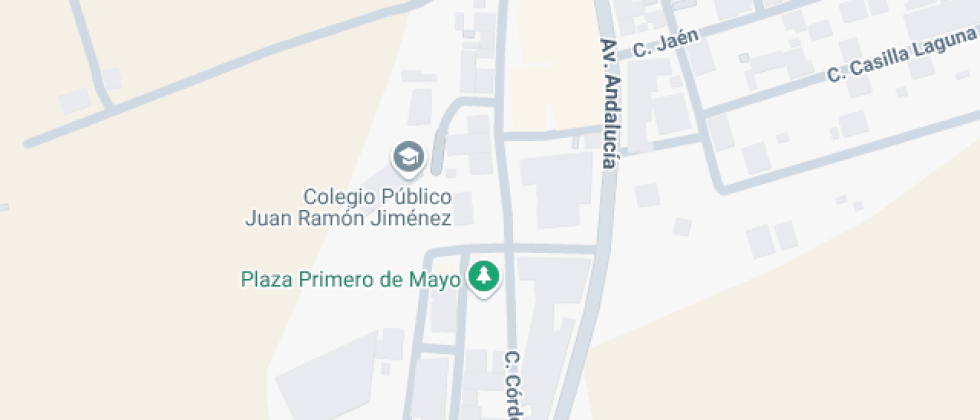Open the Colegio Público Juan Ramón Jiménez marker
The width and height of the screenshot is (980, 420).
point(407,157)
